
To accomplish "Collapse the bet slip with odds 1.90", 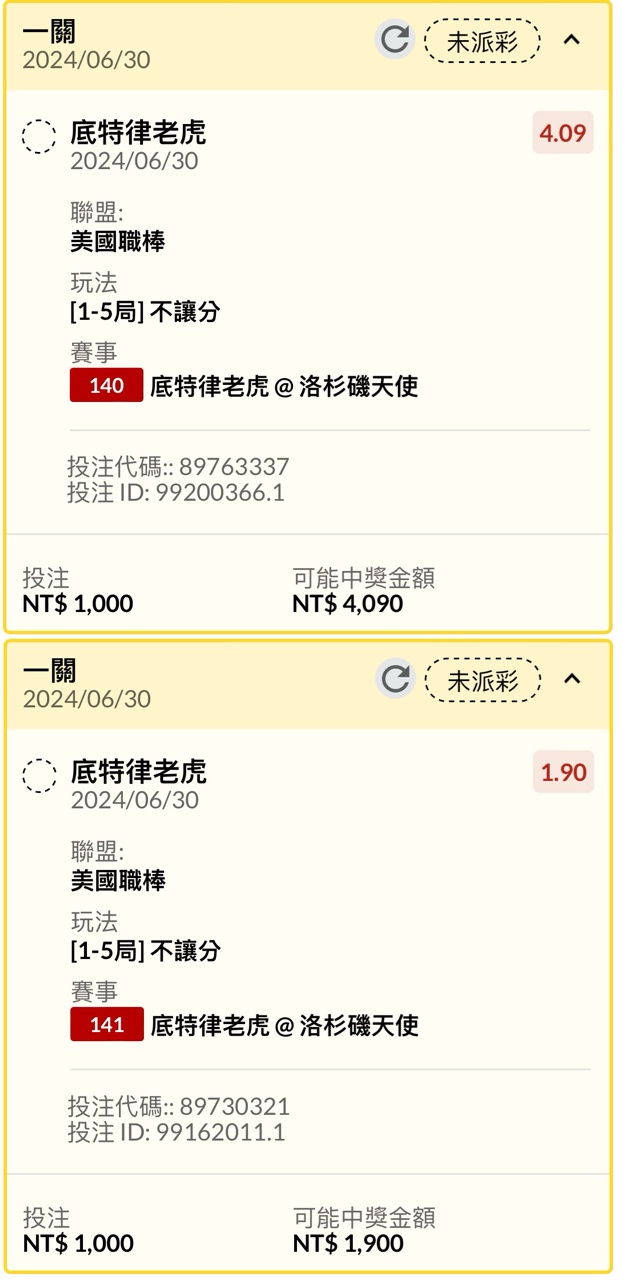I will pyautogui.click(x=571, y=679).
